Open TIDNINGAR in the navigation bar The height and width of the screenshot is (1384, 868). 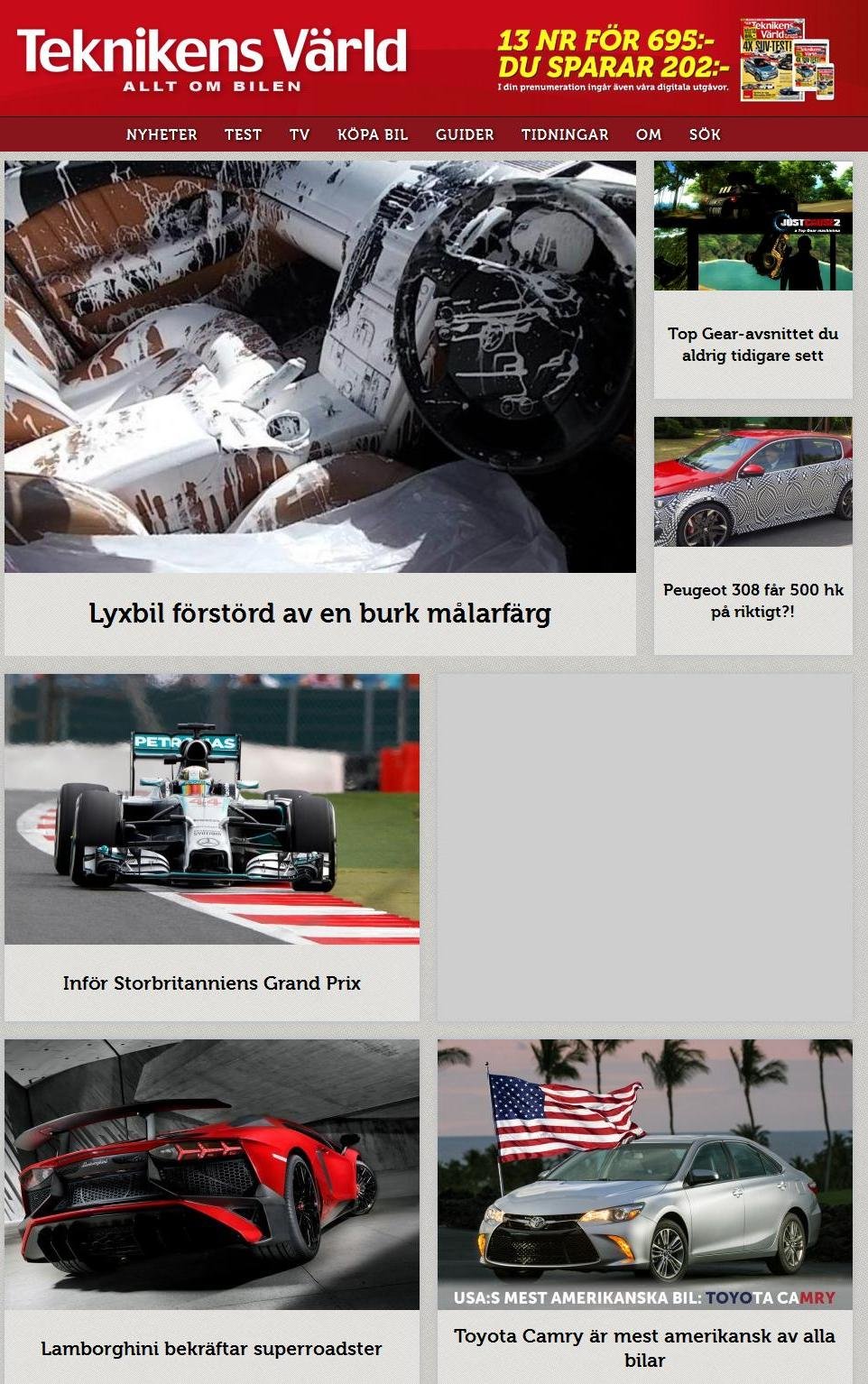pos(565,134)
